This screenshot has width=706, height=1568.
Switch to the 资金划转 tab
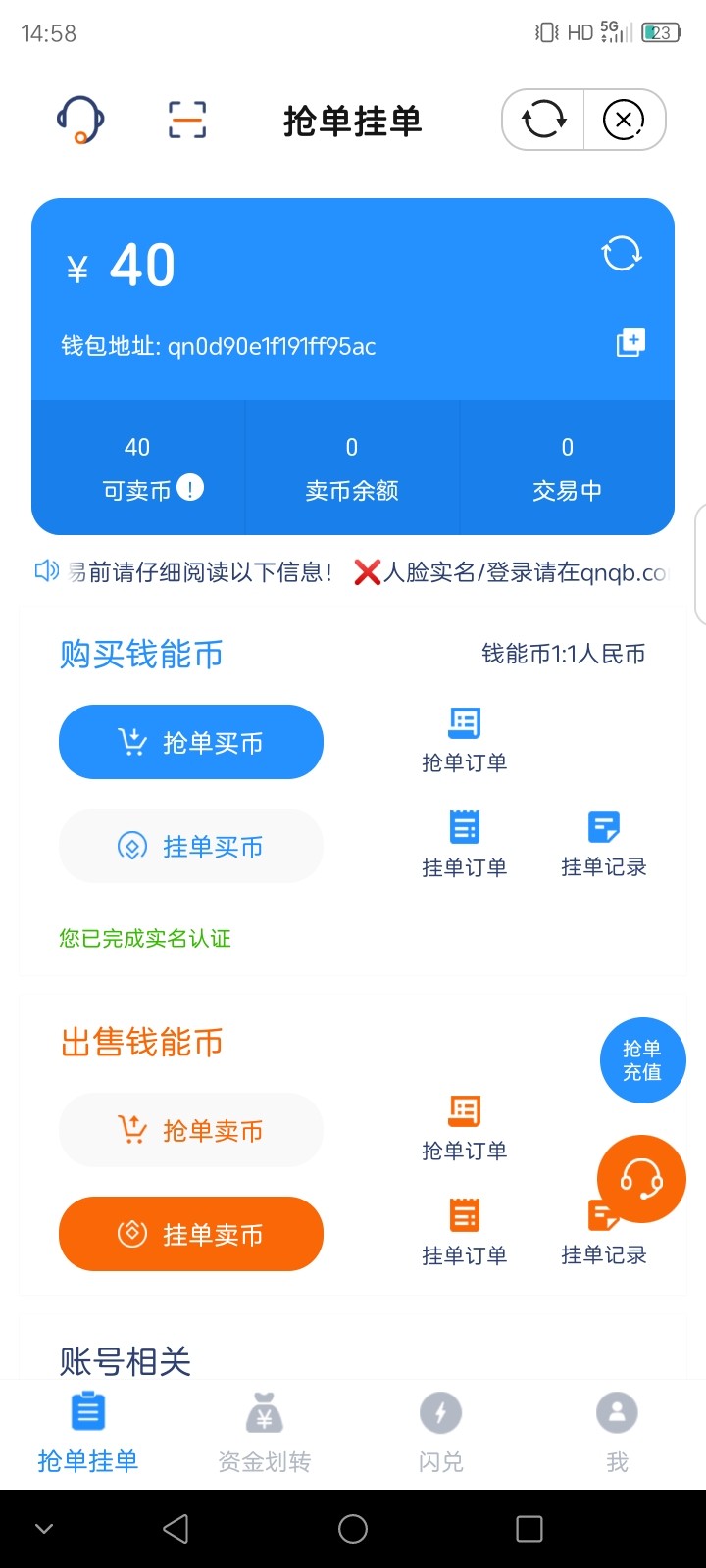point(265,1433)
